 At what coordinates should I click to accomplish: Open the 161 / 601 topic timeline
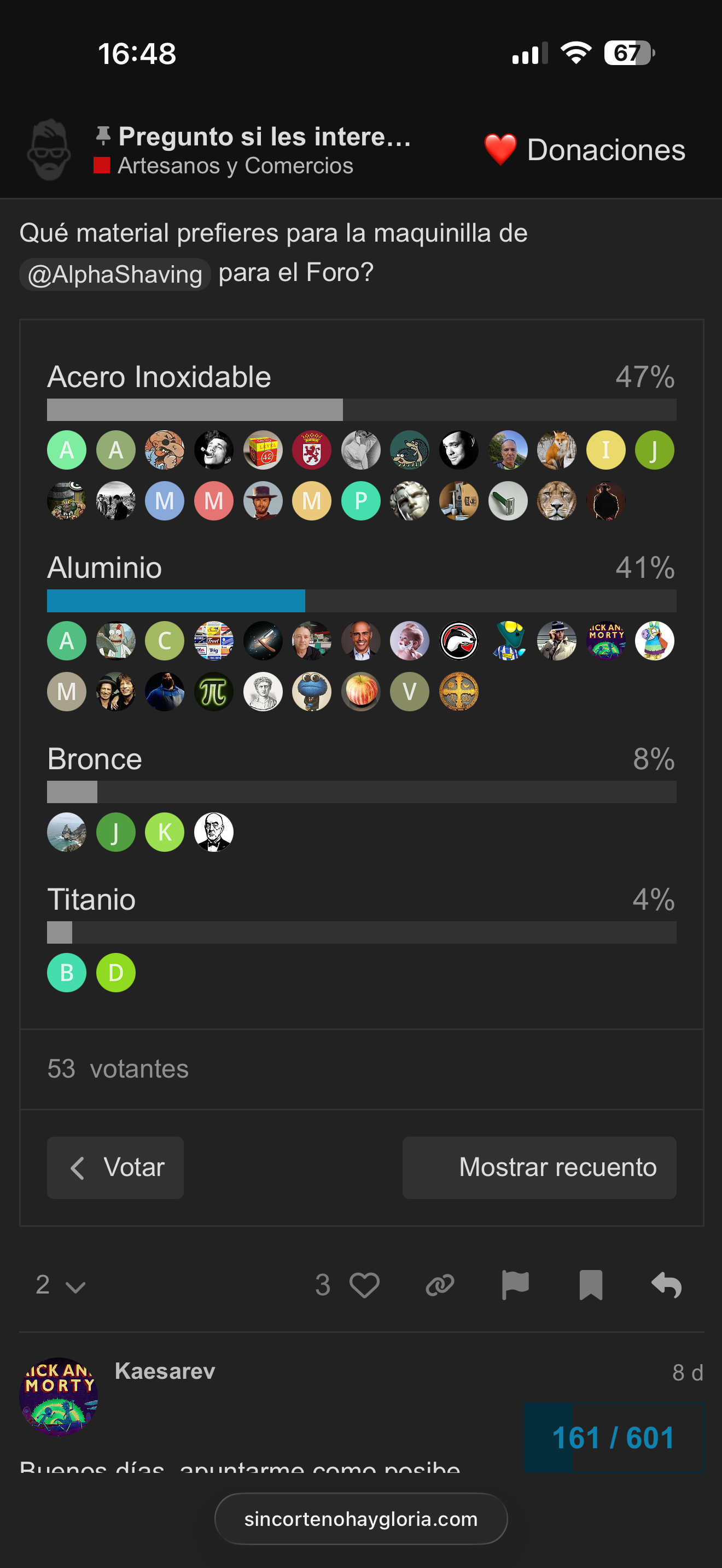pyautogui.click(x=613, y=1438)
